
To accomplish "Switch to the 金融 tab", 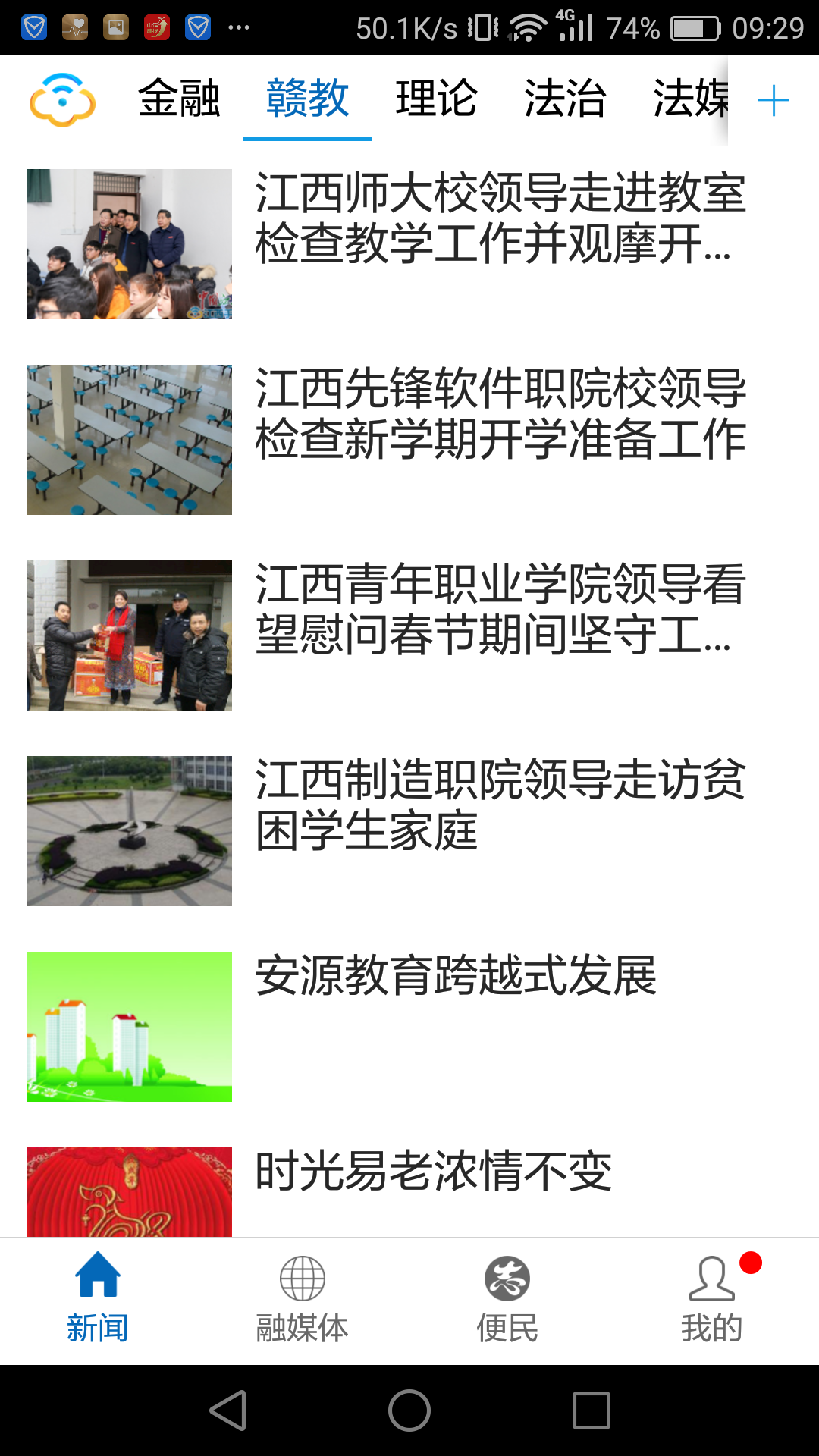I will click(179, 99).
